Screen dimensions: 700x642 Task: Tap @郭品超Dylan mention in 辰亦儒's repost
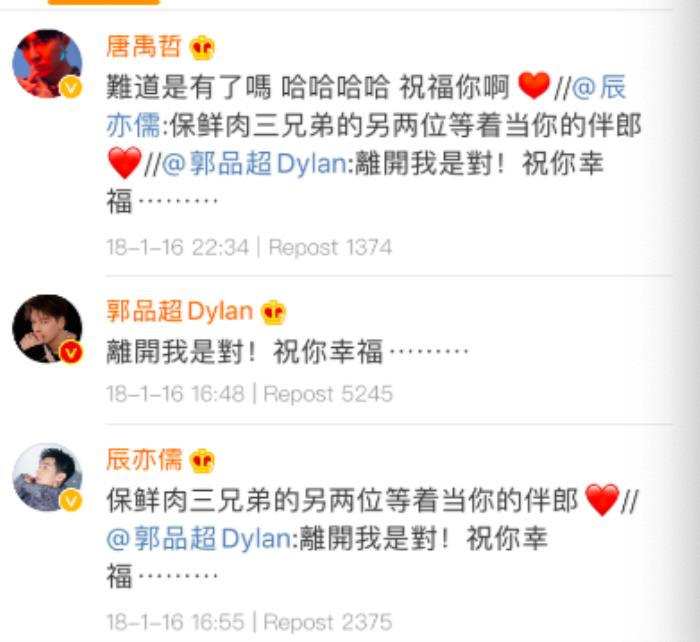click(199, 539)
